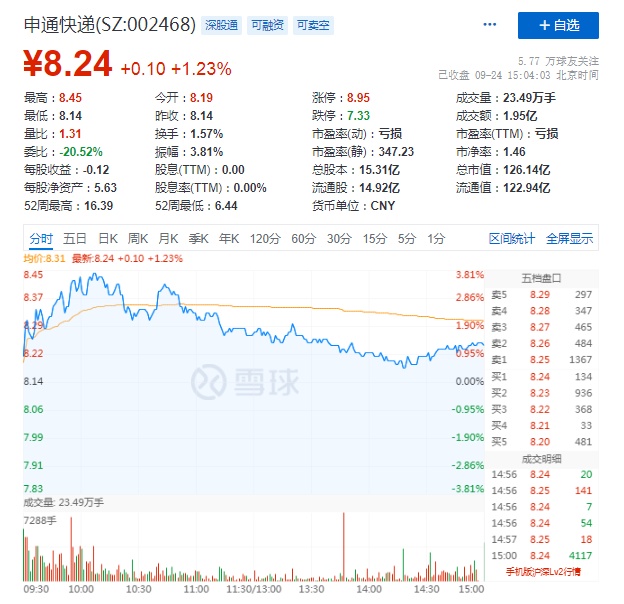The image size is (624, 604).
Task: Open the three-dot more options menu
Action: click(489, 25)
